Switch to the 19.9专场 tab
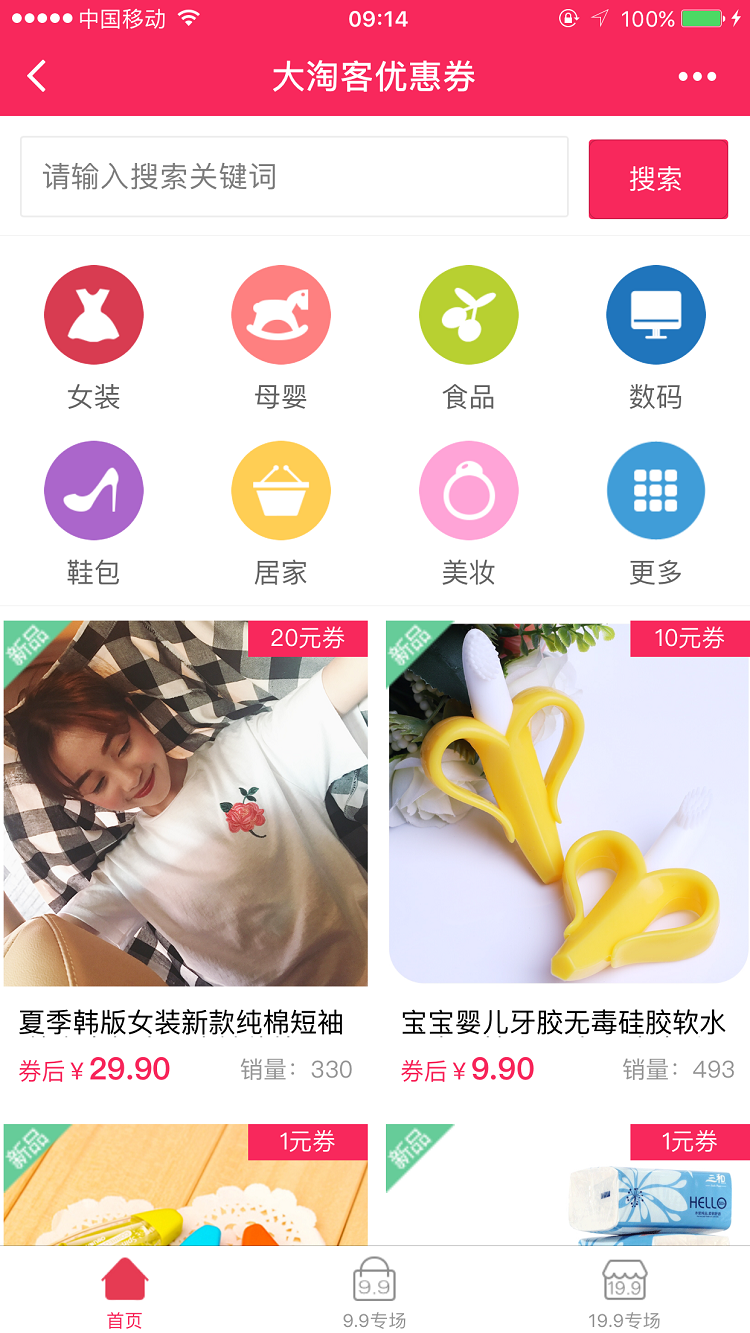The image size is (750, 1333). coord(627,1290)
